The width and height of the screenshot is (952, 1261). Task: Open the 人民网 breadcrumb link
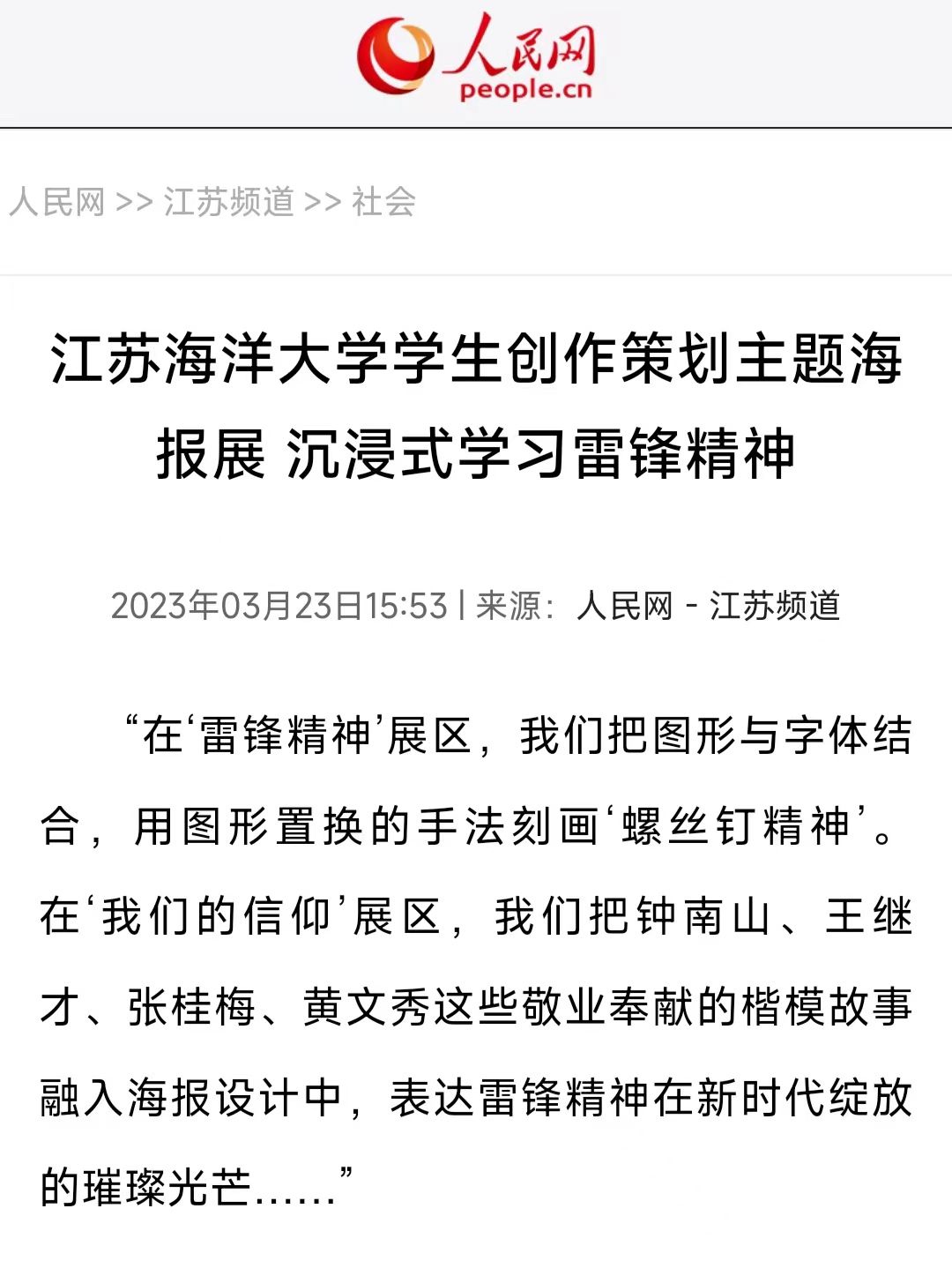[57, 202]
